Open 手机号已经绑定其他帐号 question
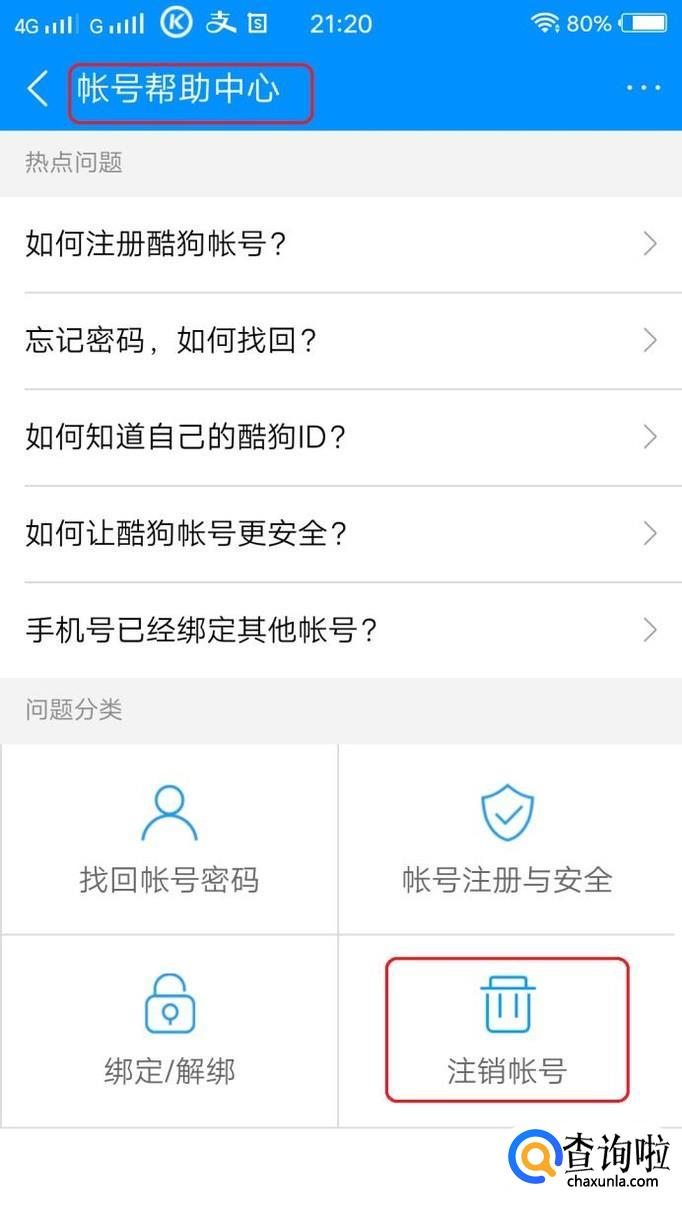Screen dimensions: 682x1212 340,630
